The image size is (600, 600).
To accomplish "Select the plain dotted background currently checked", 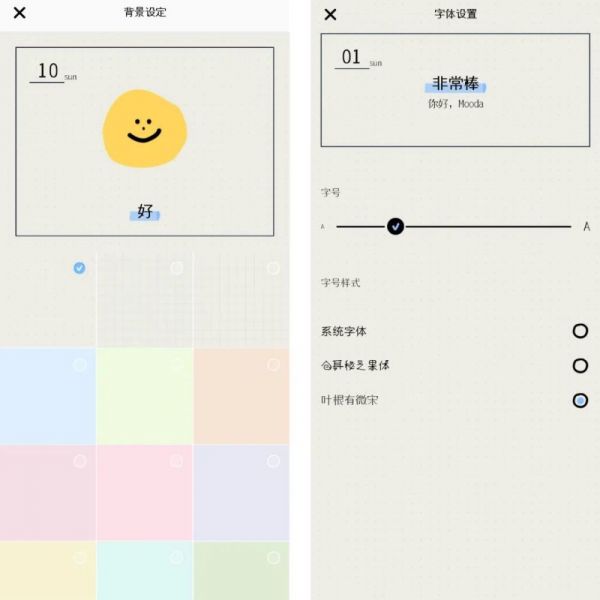I will [48, 298].
